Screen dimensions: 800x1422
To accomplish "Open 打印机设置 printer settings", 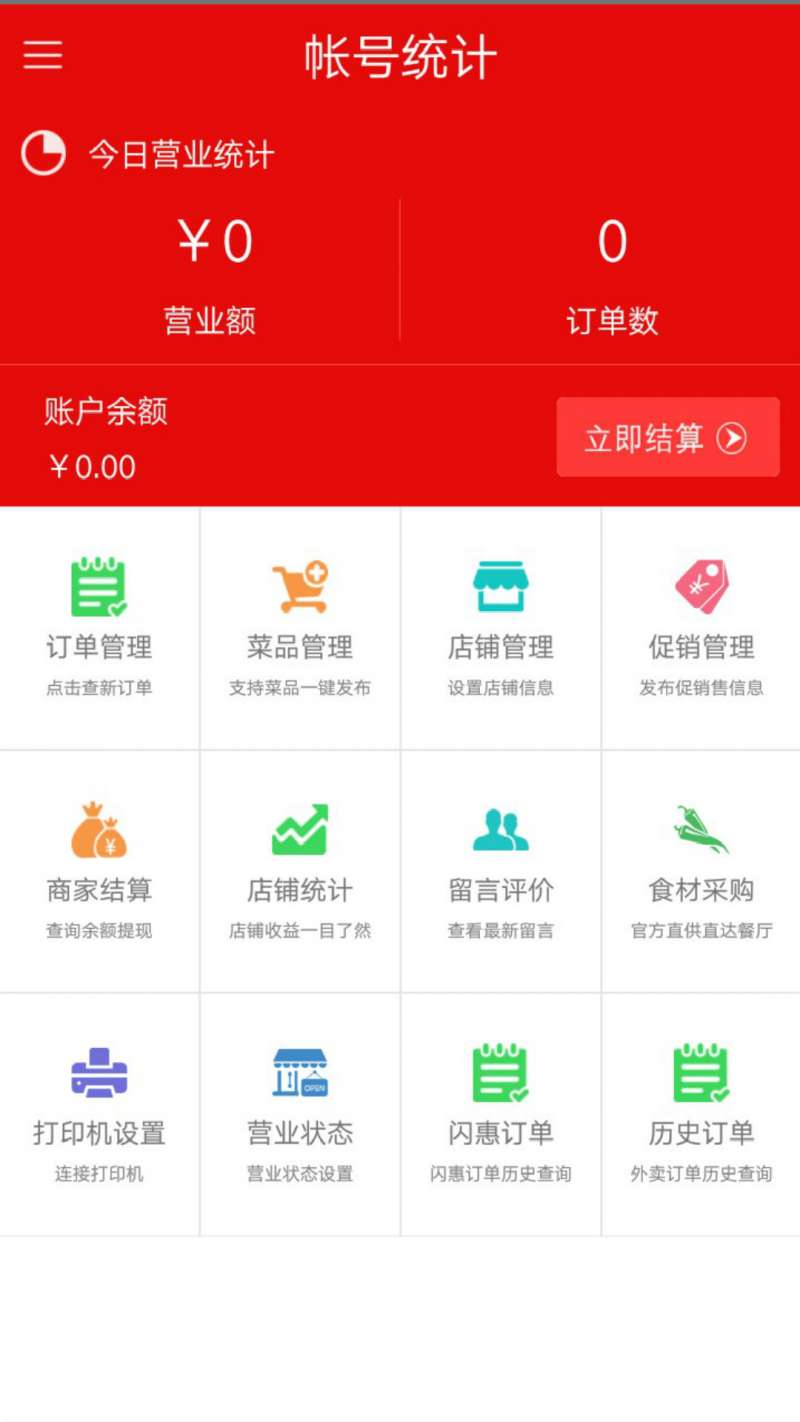I will point(99,1114).
